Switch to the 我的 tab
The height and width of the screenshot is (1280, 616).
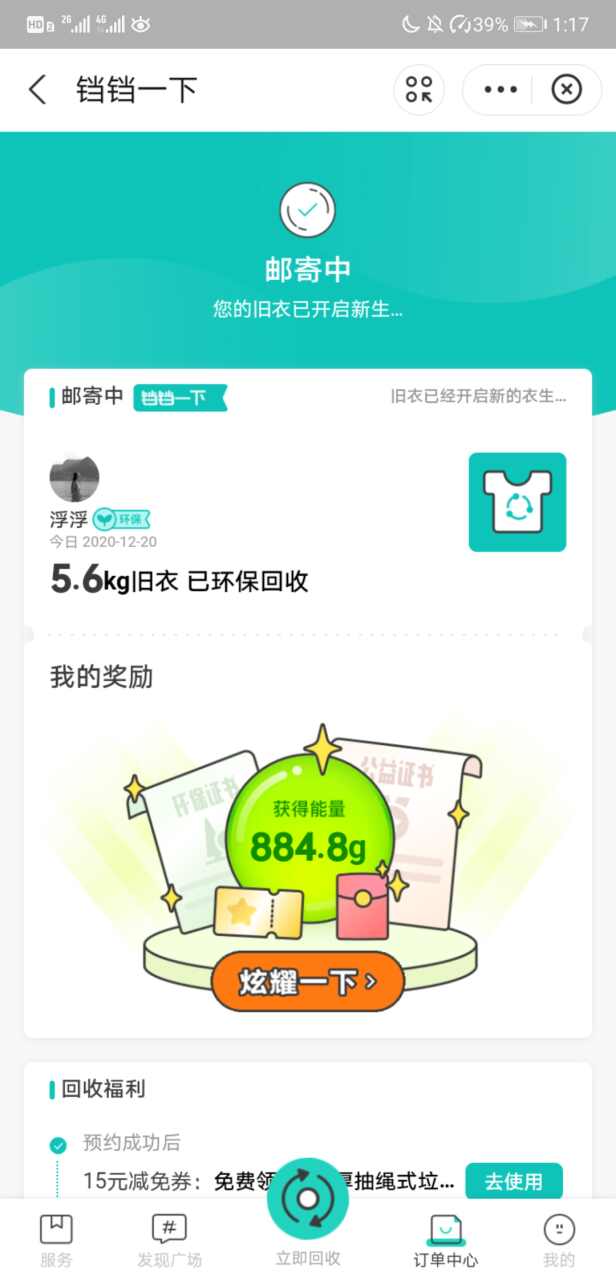[559, 1240]
